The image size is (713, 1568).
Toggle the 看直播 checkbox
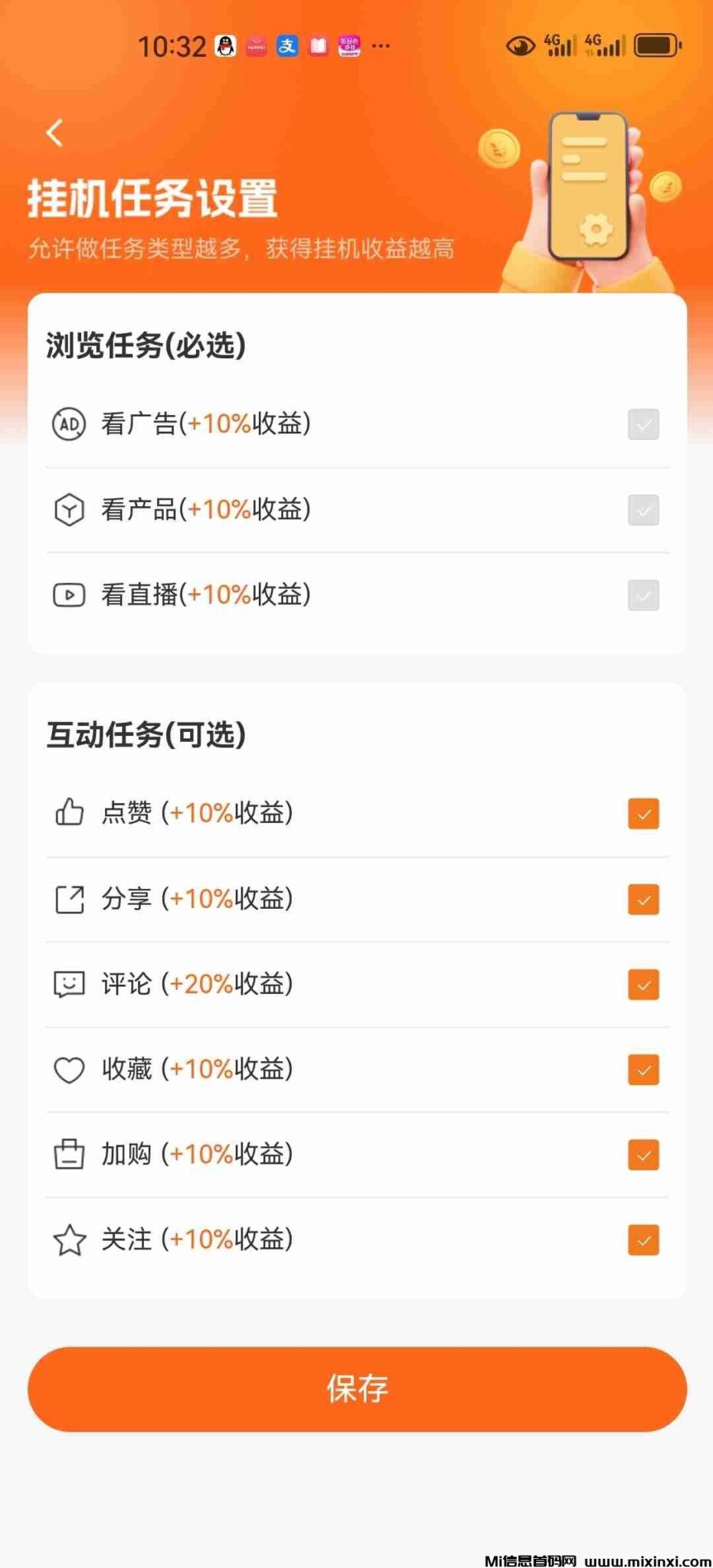[x=643, y=595]
